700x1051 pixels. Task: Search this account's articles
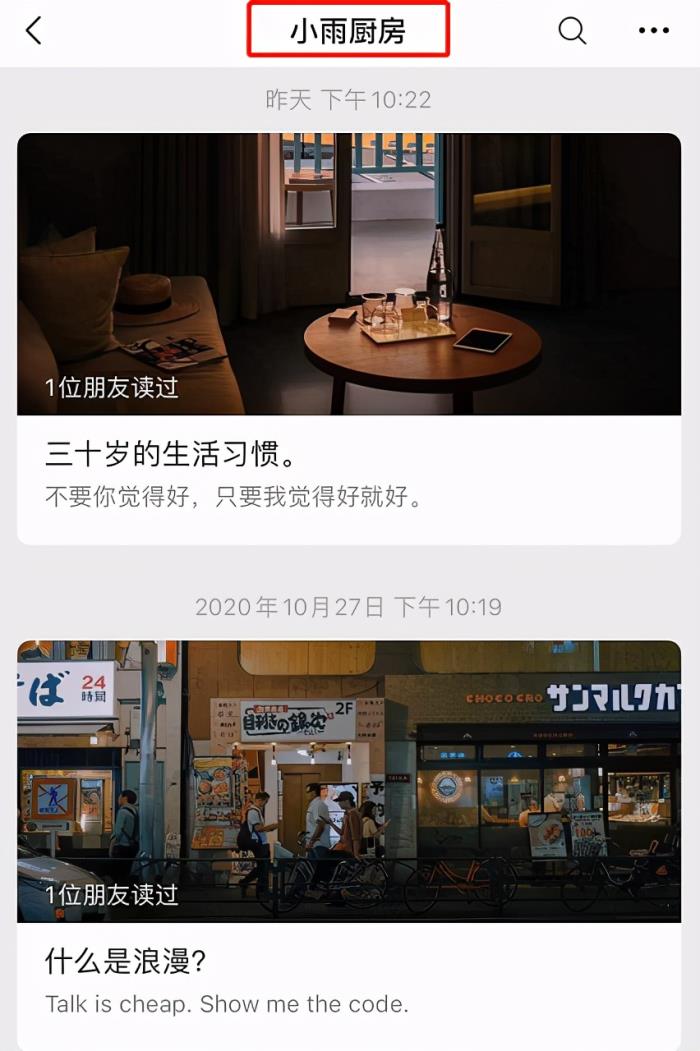572,31
